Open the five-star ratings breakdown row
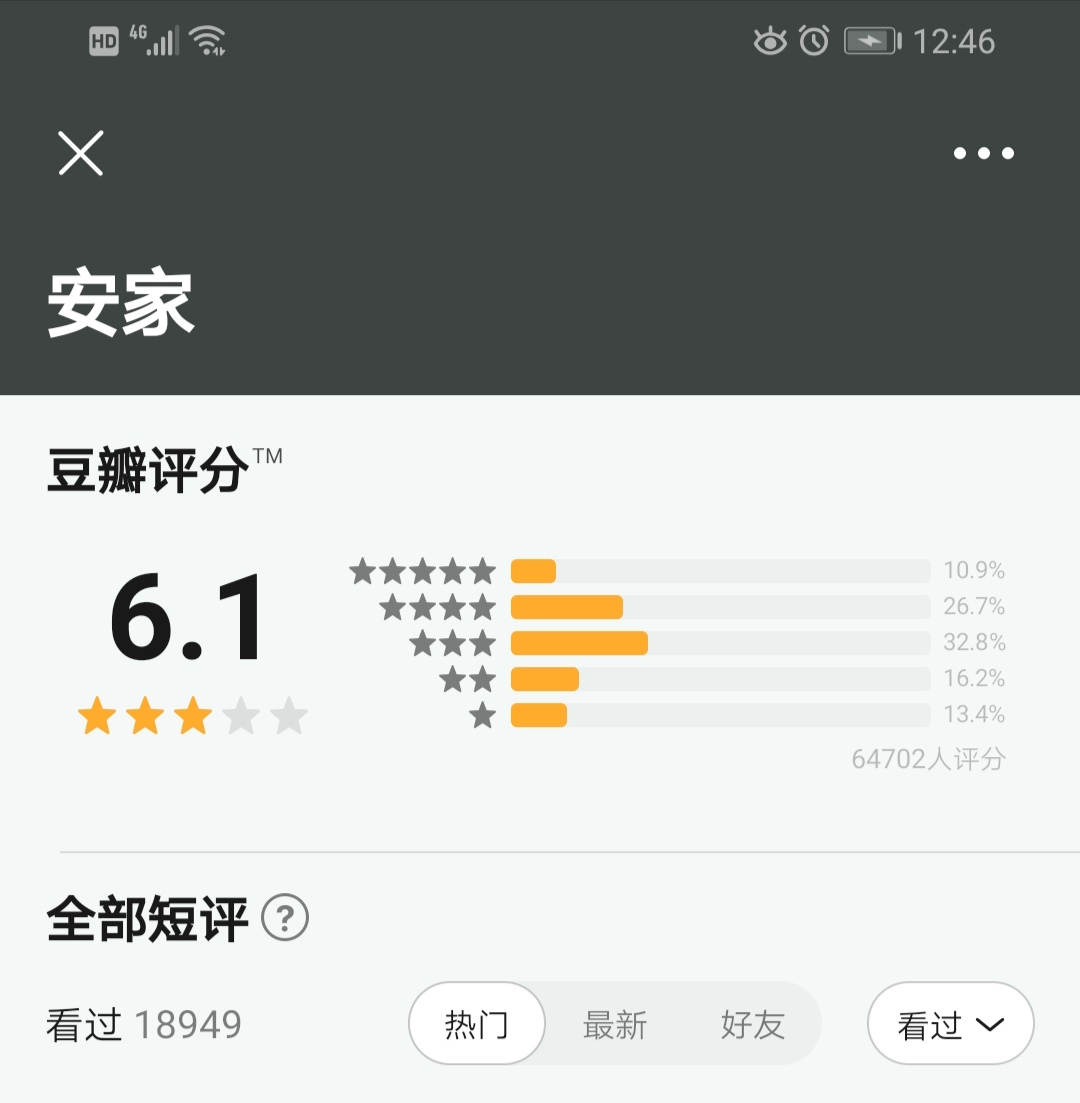 coord(650,570)
